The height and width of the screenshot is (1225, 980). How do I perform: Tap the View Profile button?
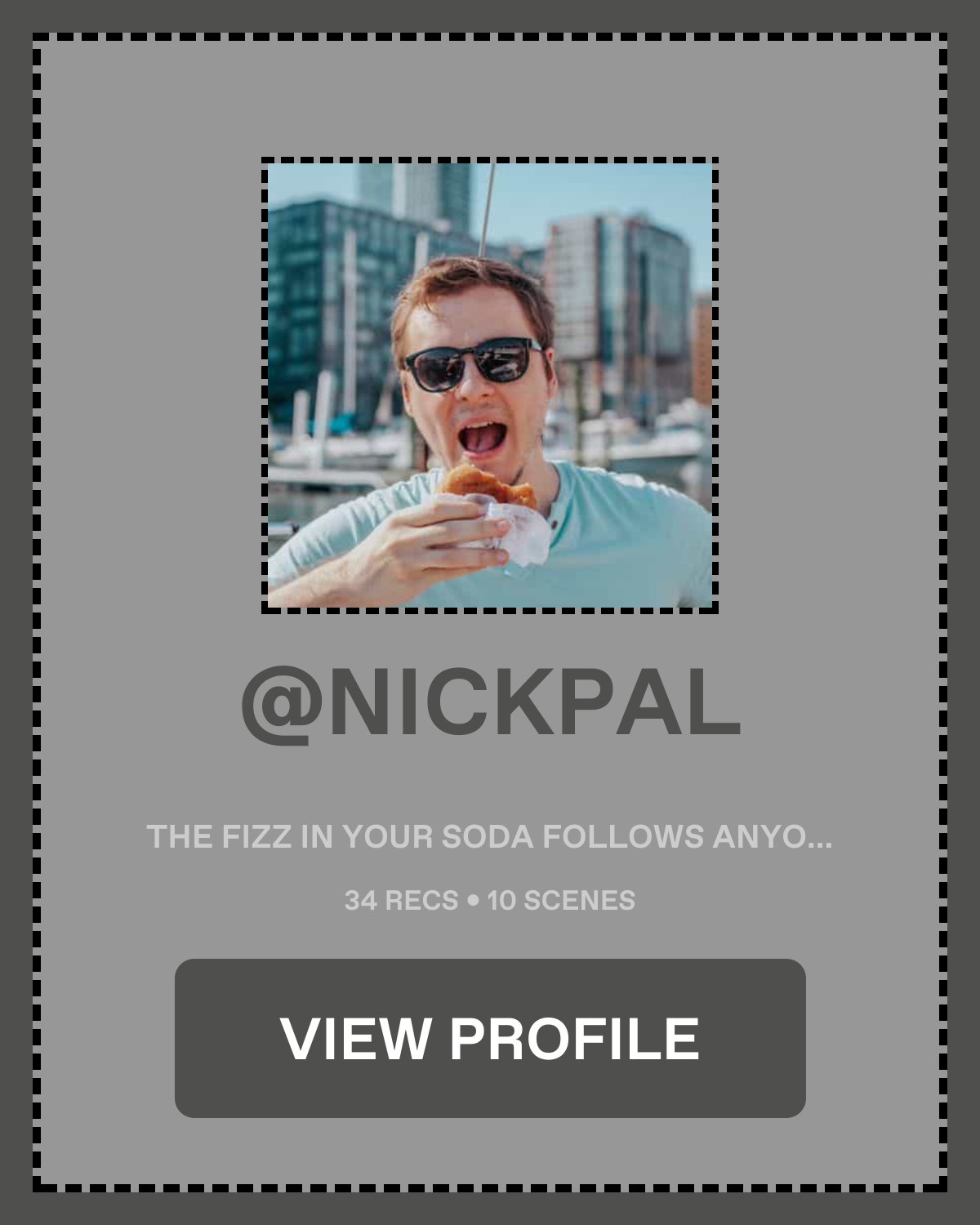[x=490, y=1038]
